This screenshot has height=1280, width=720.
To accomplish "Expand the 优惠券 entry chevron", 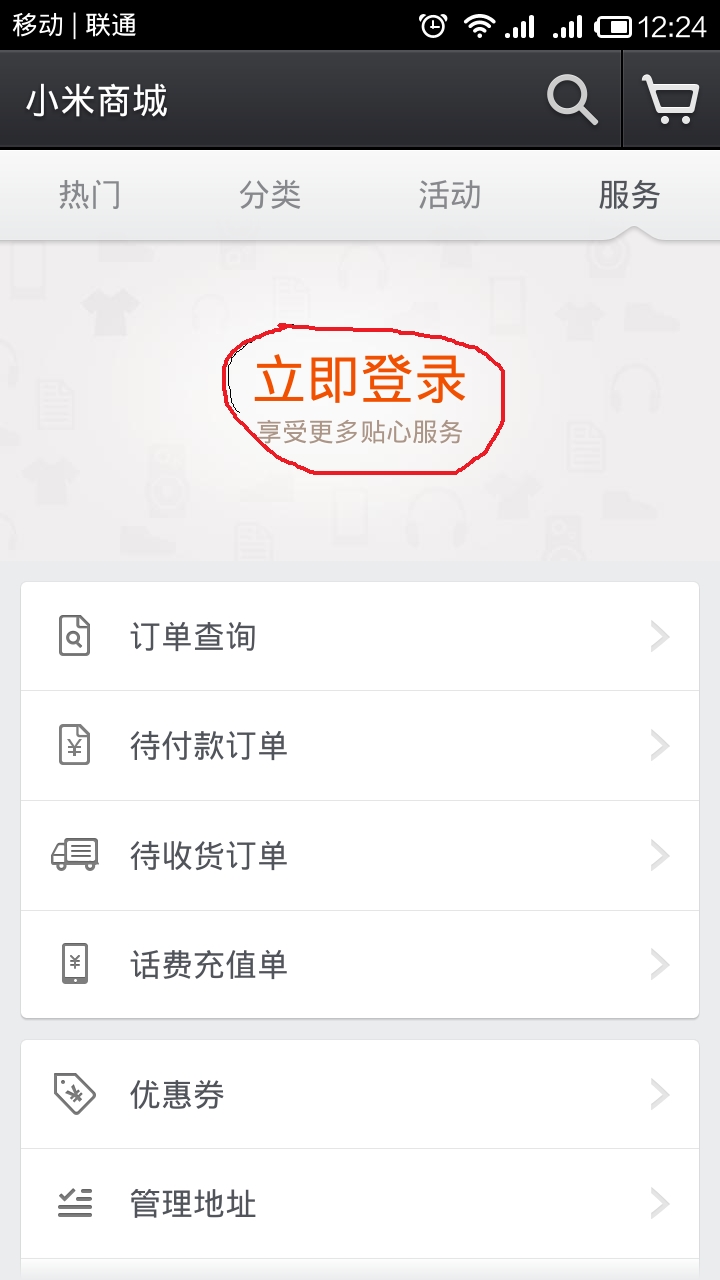I will coord(659,1094).
